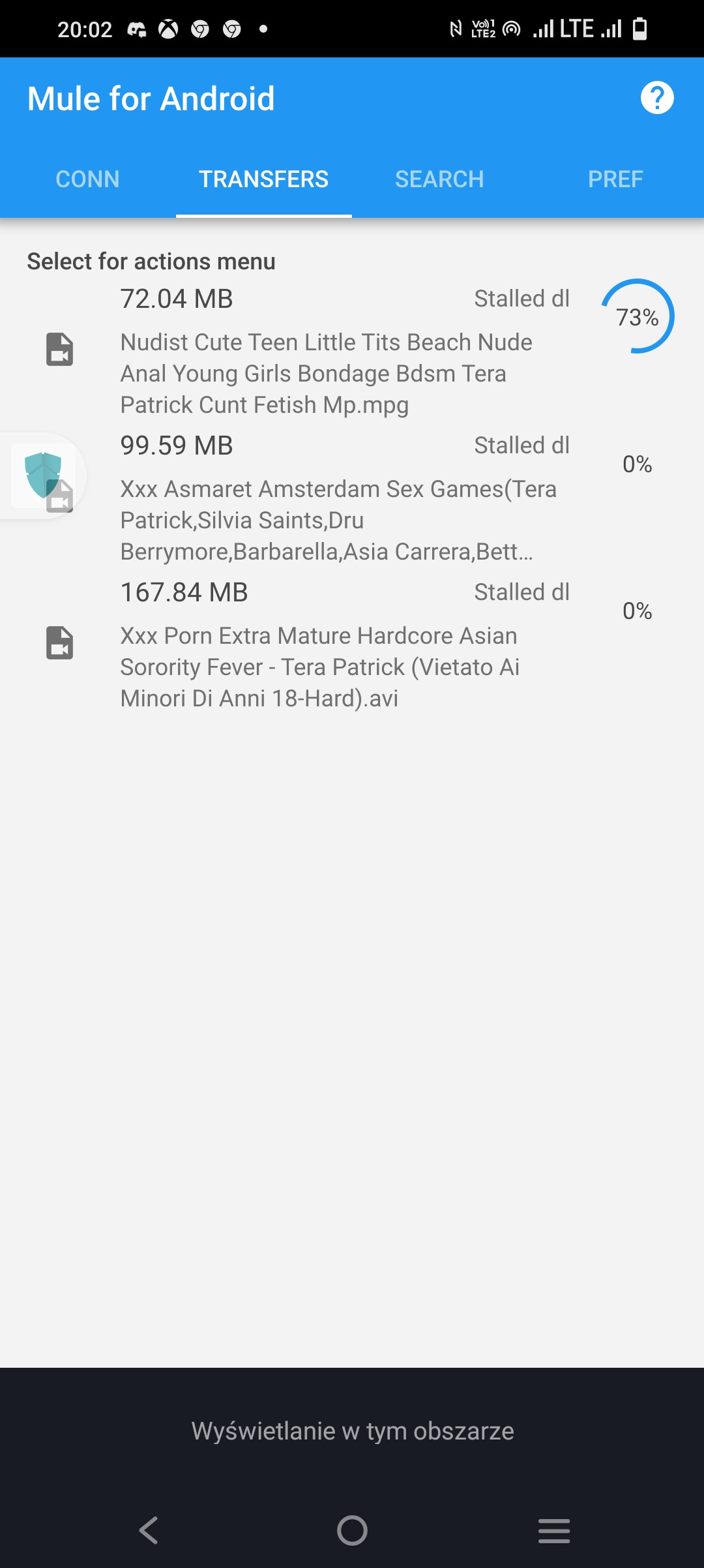Select the 99.59 MB transfer row
Screen dimensions: 704x1568
(352, 497)
